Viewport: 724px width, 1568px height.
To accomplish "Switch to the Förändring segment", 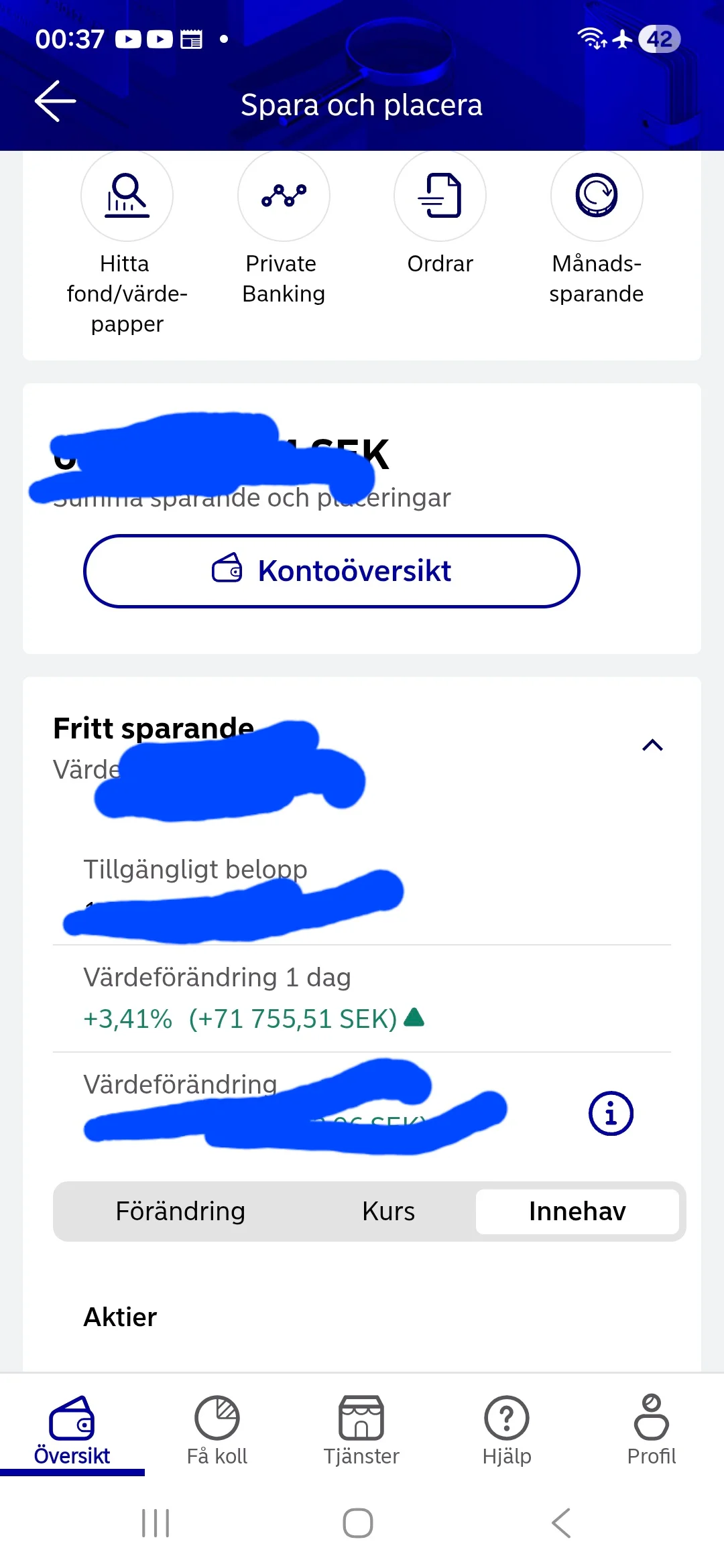I will click(x=181, y=1211).
